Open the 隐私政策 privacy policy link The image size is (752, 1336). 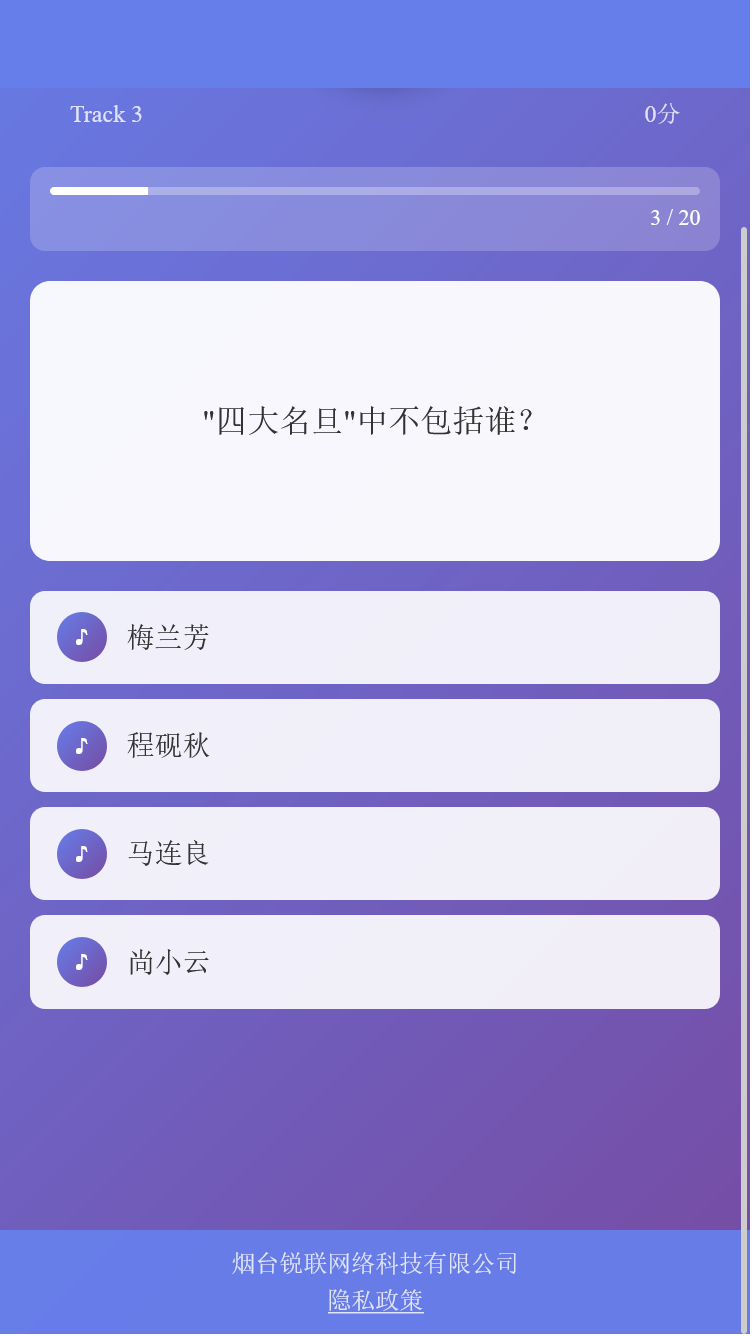click(375, 1300)
